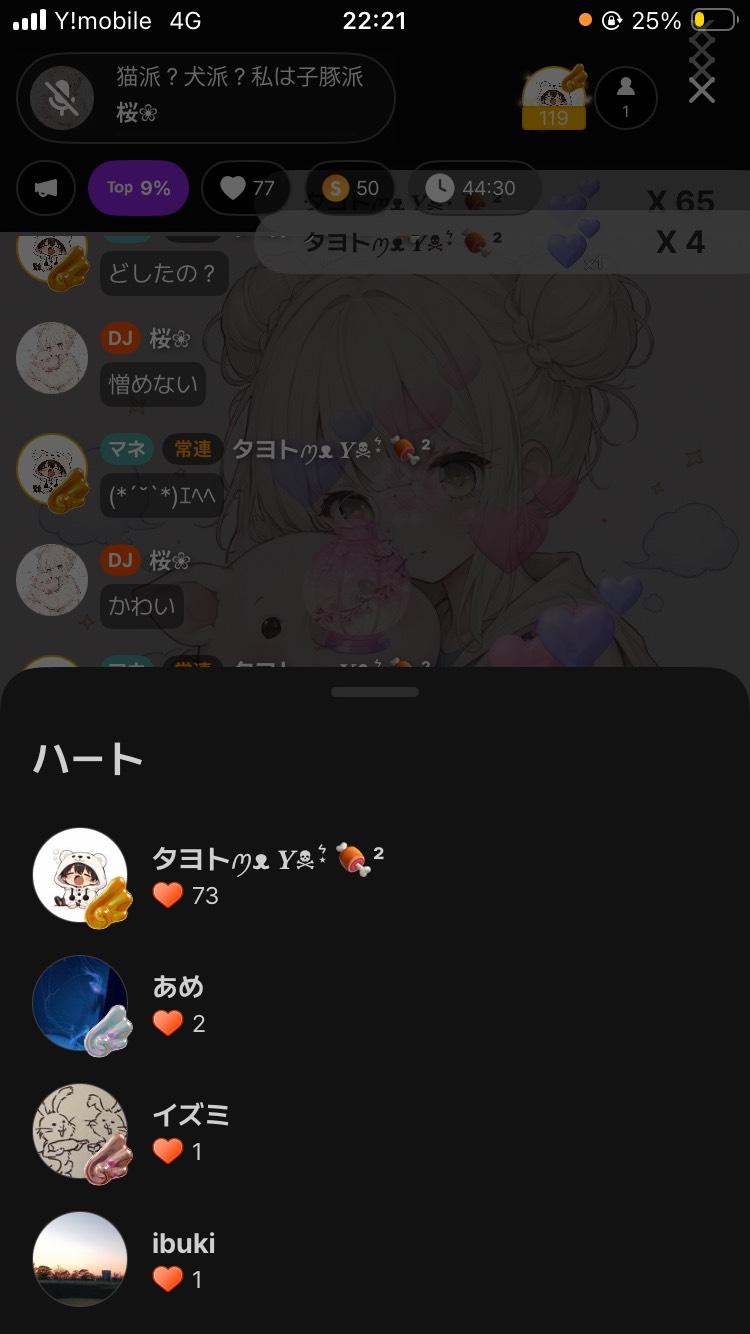This screenshot has width=750, height=1334.
Task: Tap the muted microphone icon
Action: (x=62, y=97)
